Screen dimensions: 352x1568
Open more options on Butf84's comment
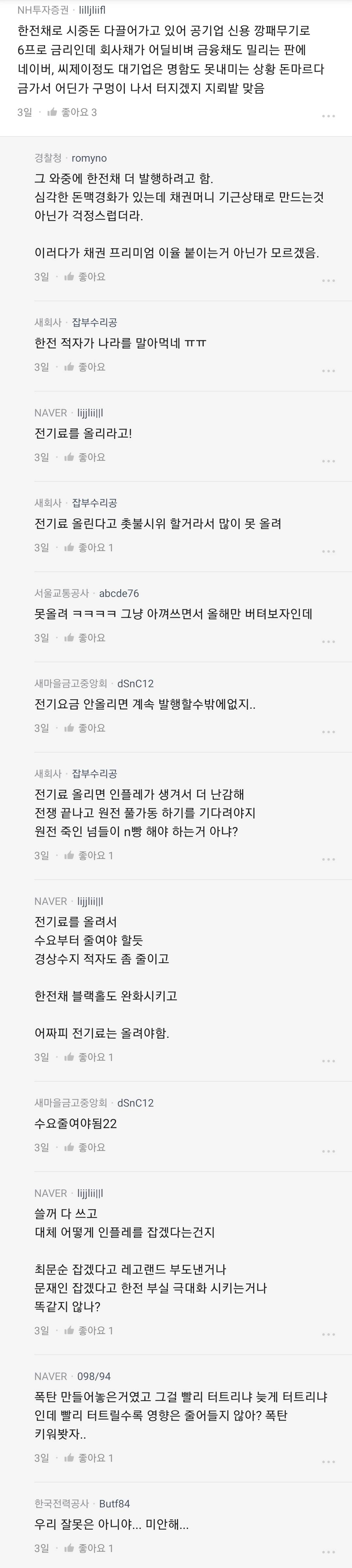(328, 1552)
